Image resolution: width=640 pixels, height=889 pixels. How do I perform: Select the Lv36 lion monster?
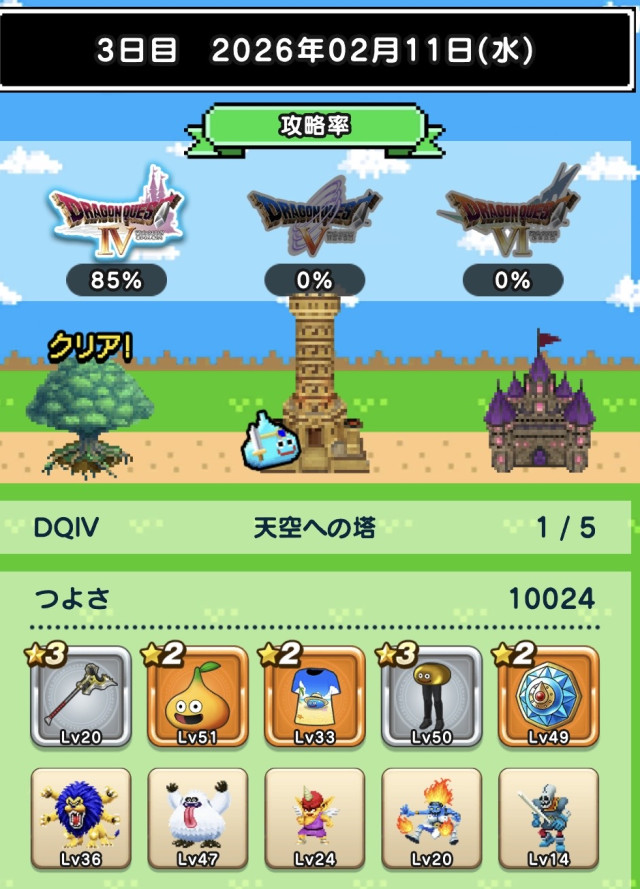pos(81,817)
